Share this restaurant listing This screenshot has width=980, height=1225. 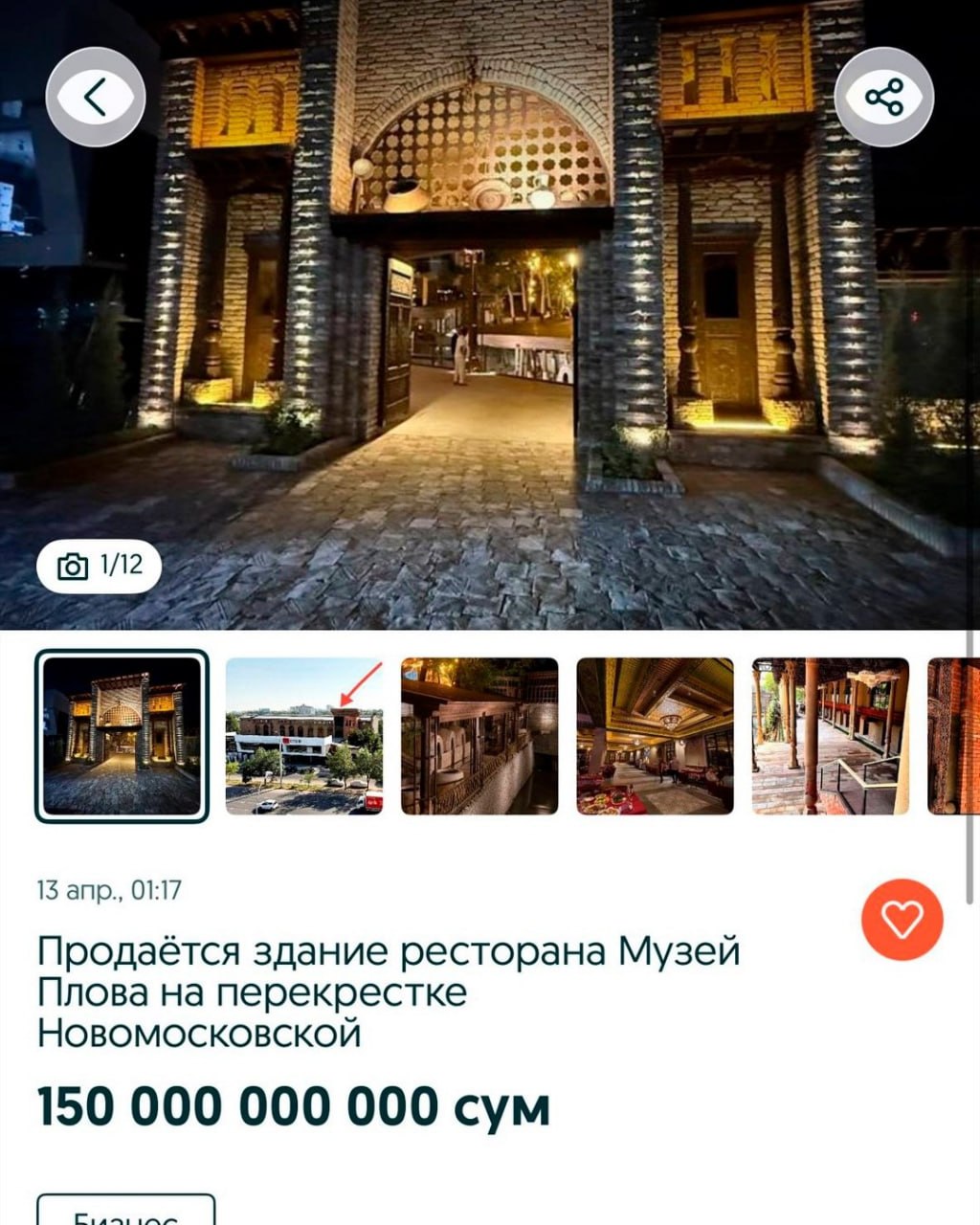[883, 98]
